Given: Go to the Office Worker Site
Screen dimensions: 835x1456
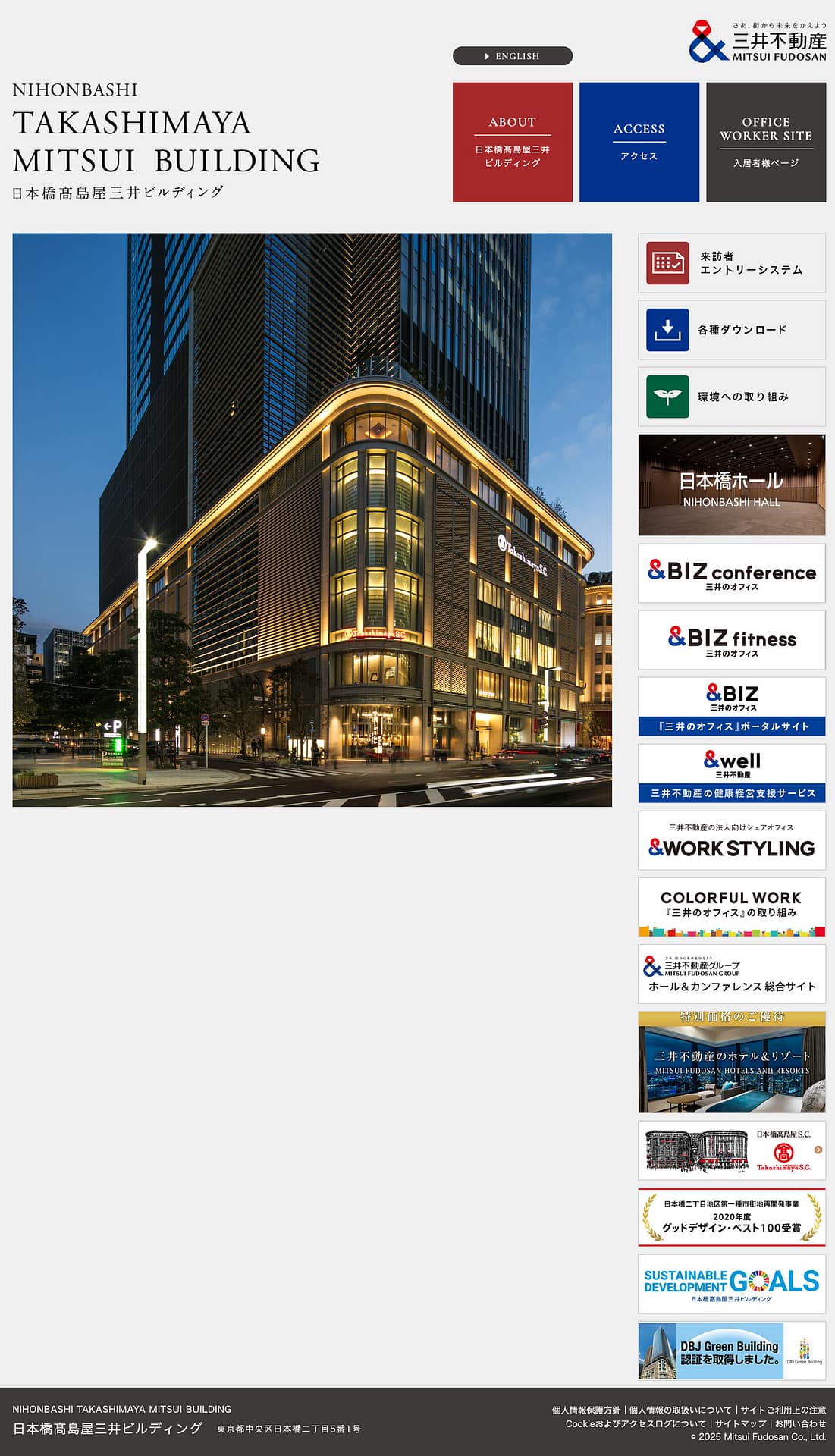Looking at the screenshot, I should coord(765,142).
